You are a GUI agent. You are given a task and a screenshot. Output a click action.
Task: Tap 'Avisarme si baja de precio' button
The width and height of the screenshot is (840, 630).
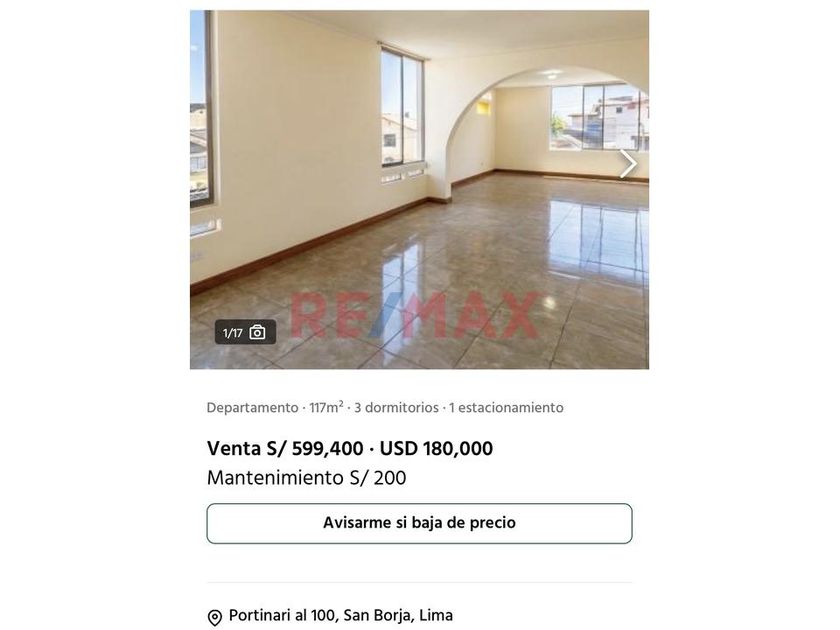pyautogui.click(x=419, y=523)
